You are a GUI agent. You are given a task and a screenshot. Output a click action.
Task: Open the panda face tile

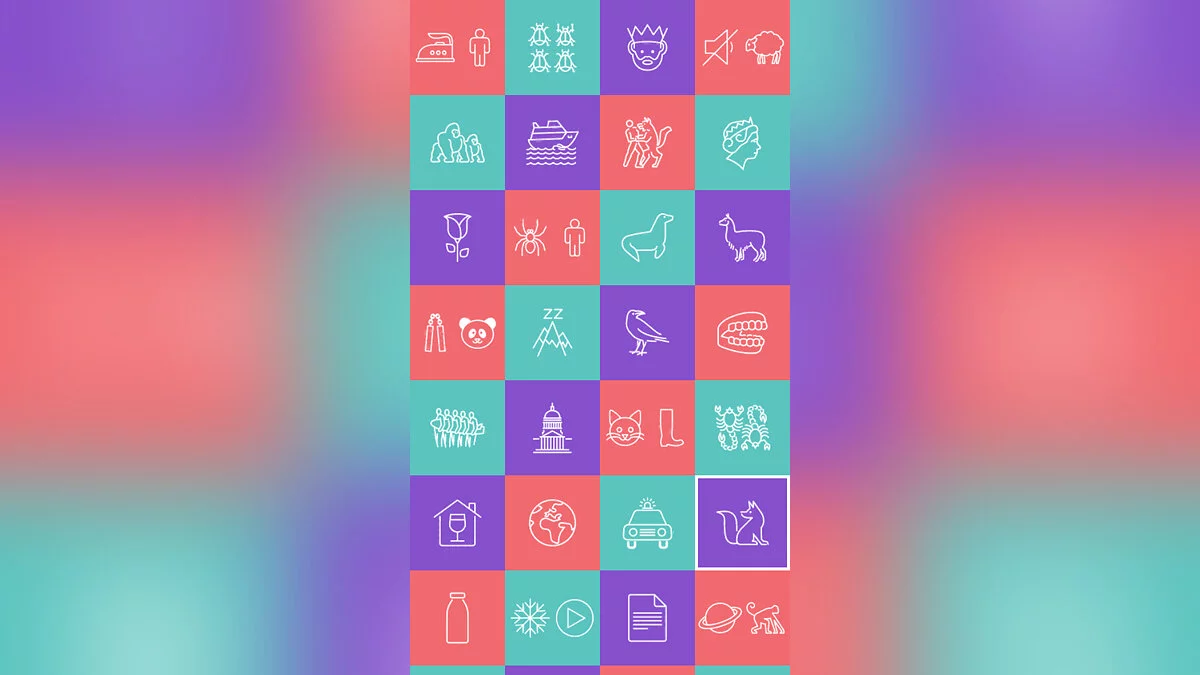[x=457, y=332]
